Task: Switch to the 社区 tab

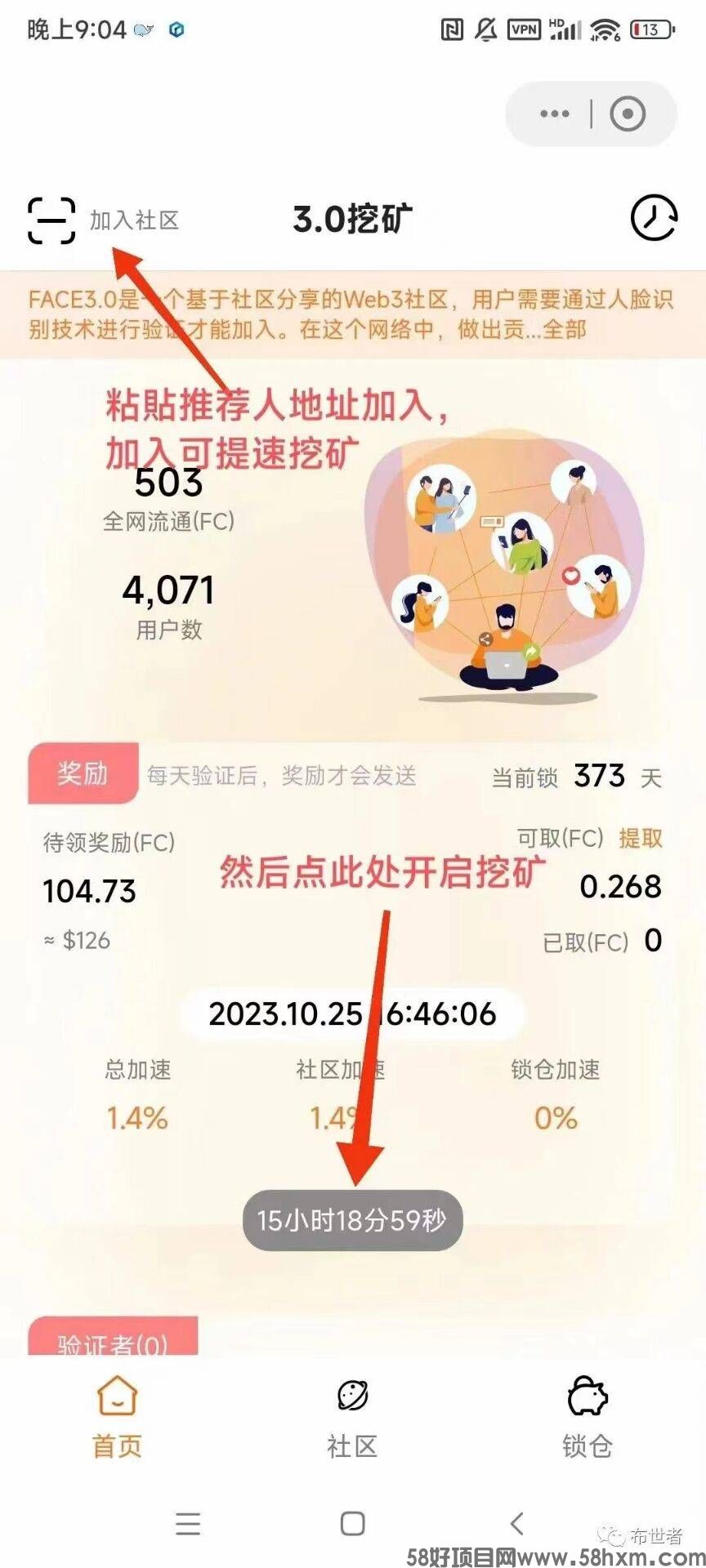Action: pyautogui.click(x=352, y=1419)
